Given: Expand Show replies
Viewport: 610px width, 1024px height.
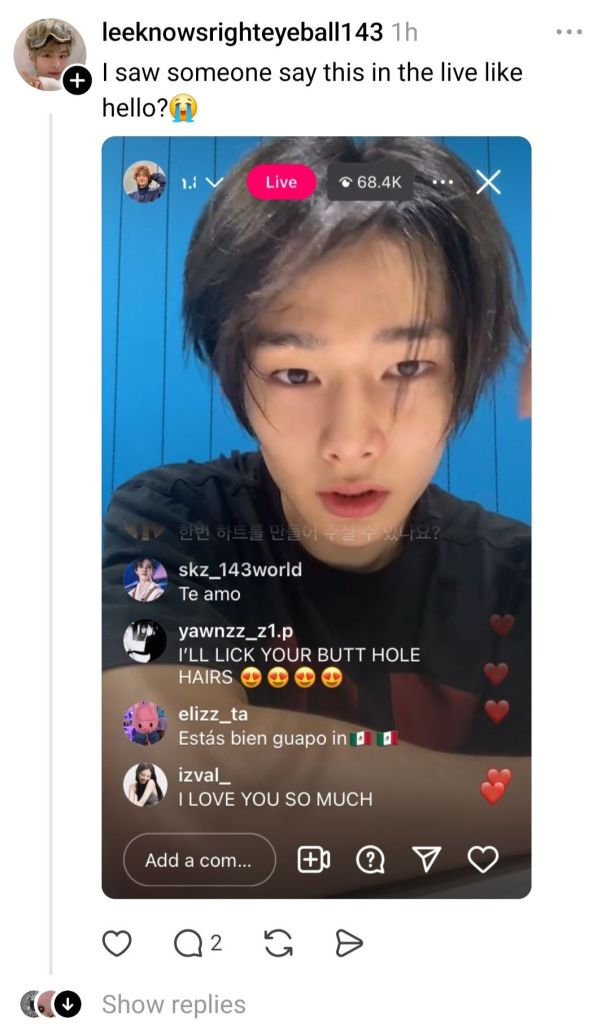Looking at the screenshot, I should coord(173,1004).
